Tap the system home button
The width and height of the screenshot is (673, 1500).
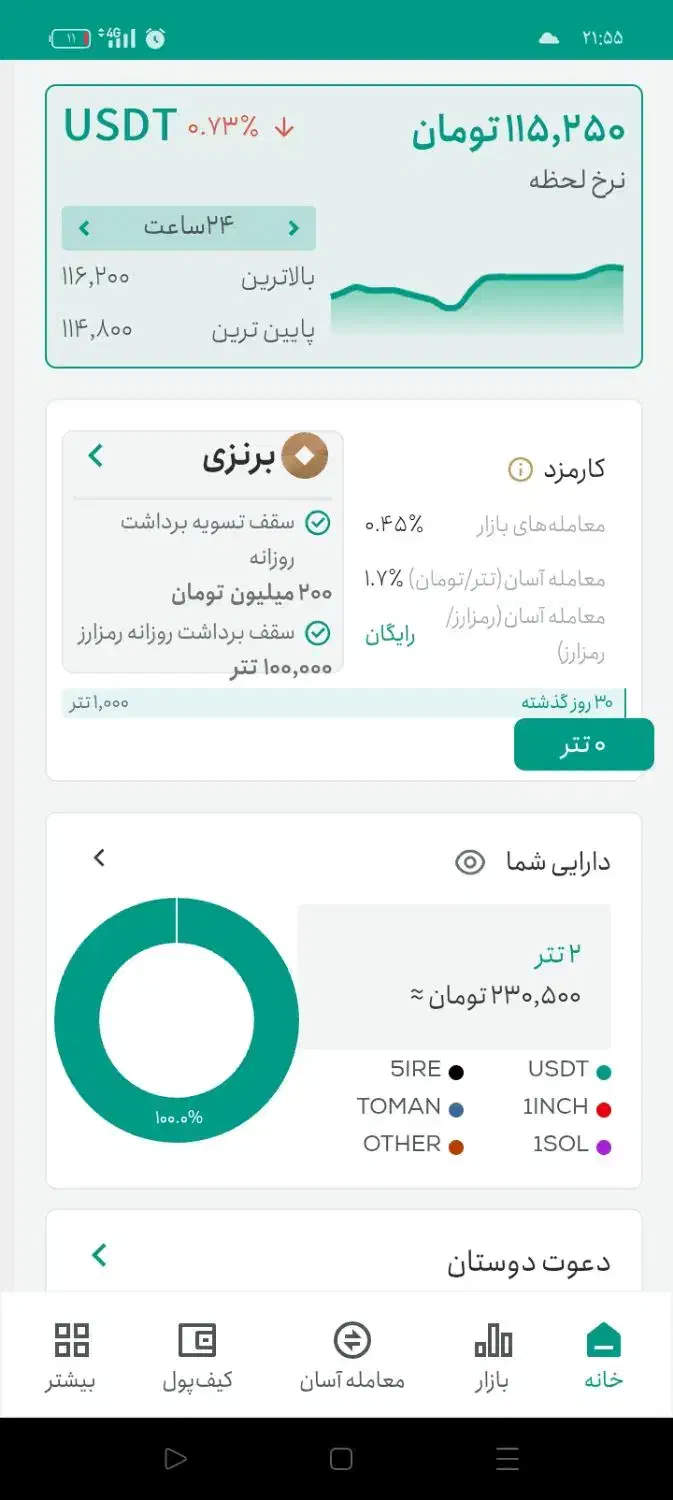click(x=341, y=1459)
